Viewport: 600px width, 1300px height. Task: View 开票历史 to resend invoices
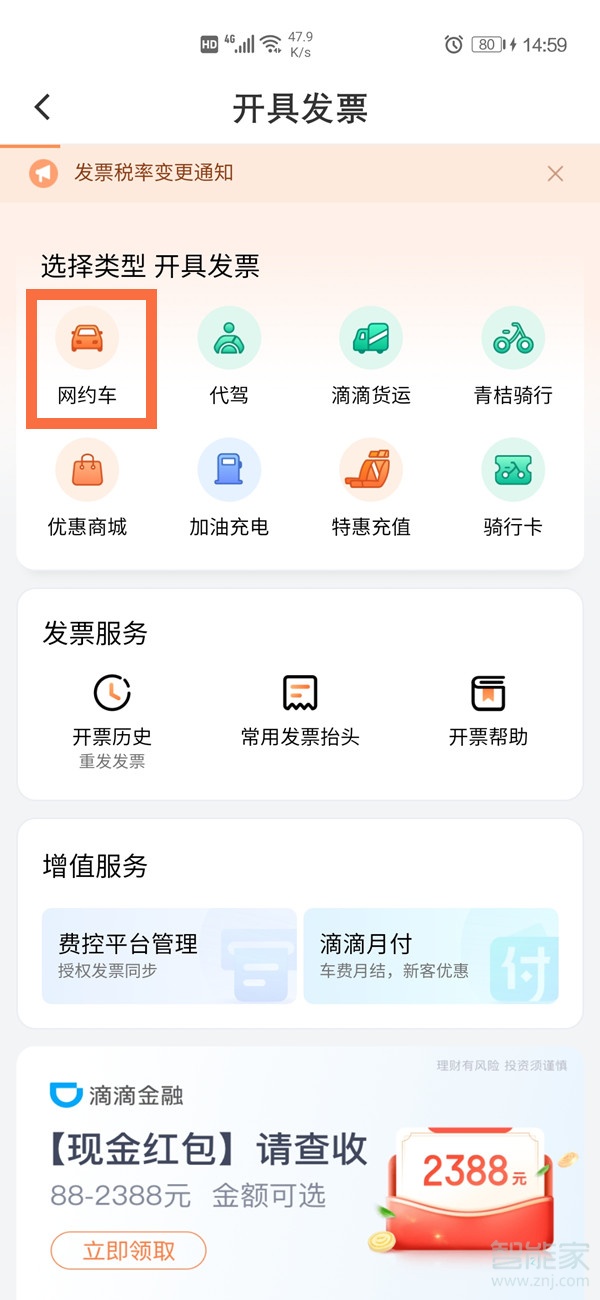112,722
